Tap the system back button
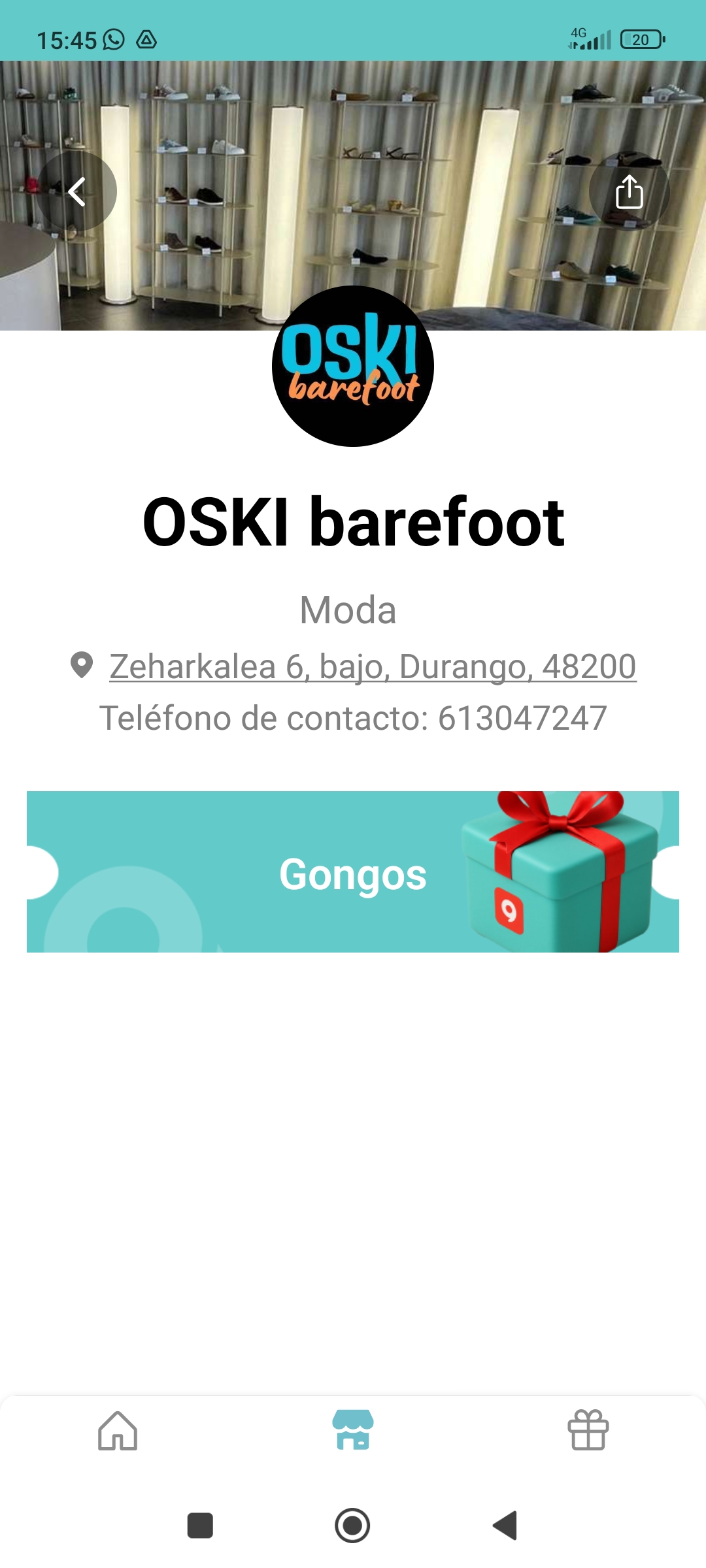706x1568 pixels. coord(505,1526)
